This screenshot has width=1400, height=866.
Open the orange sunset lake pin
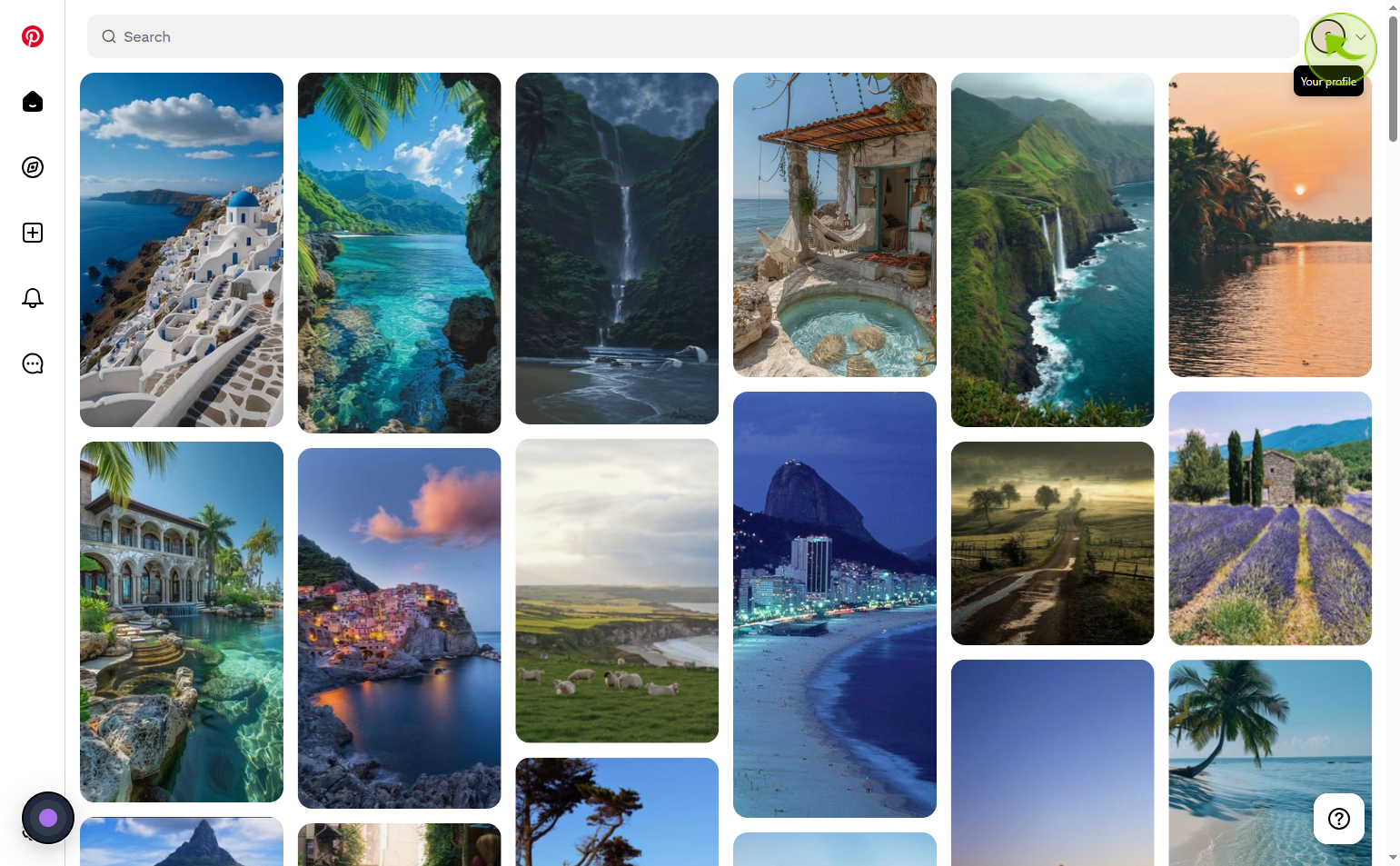1269,224
